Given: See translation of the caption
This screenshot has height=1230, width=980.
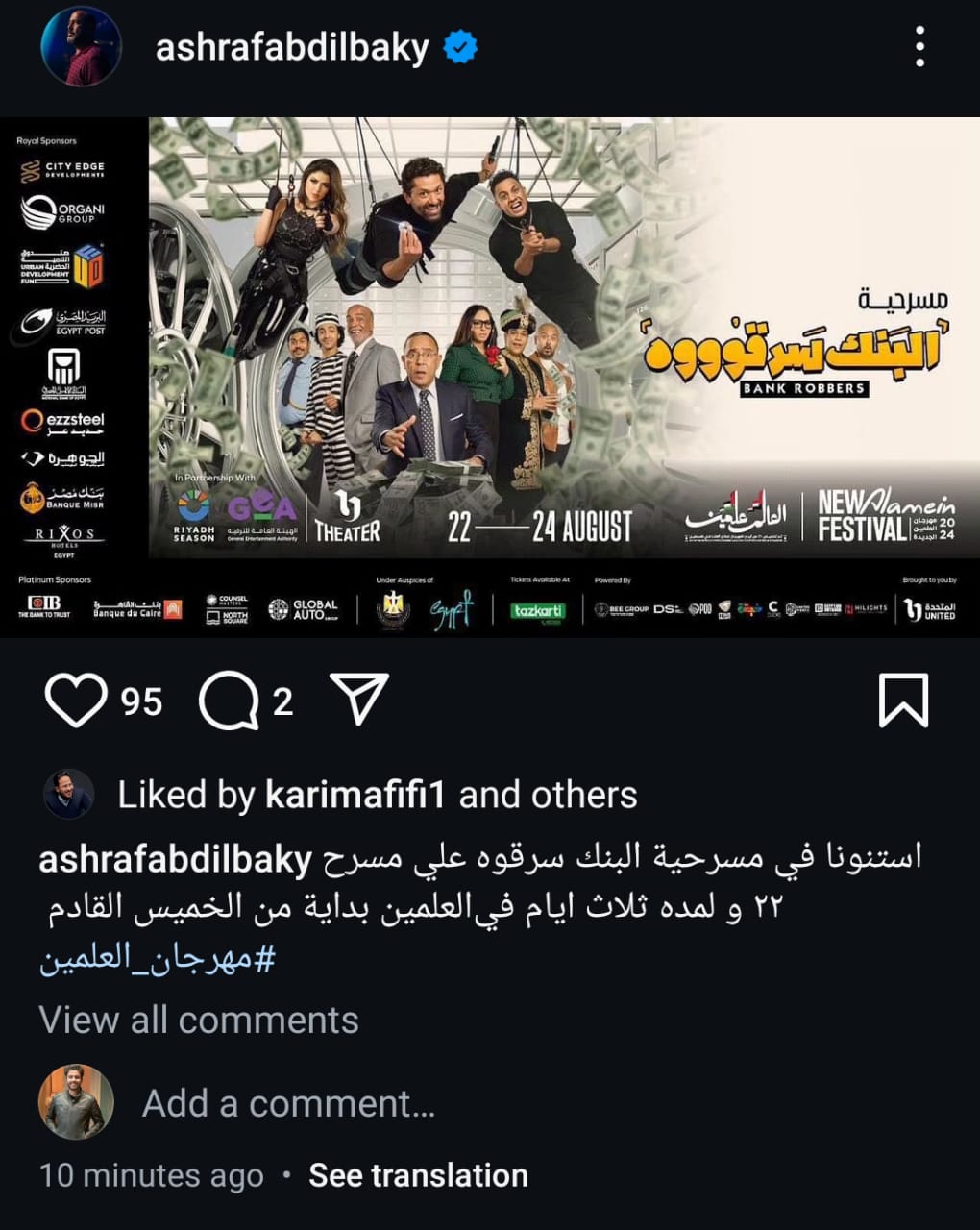Looking at the screenshot, I should click(418, 1175).
